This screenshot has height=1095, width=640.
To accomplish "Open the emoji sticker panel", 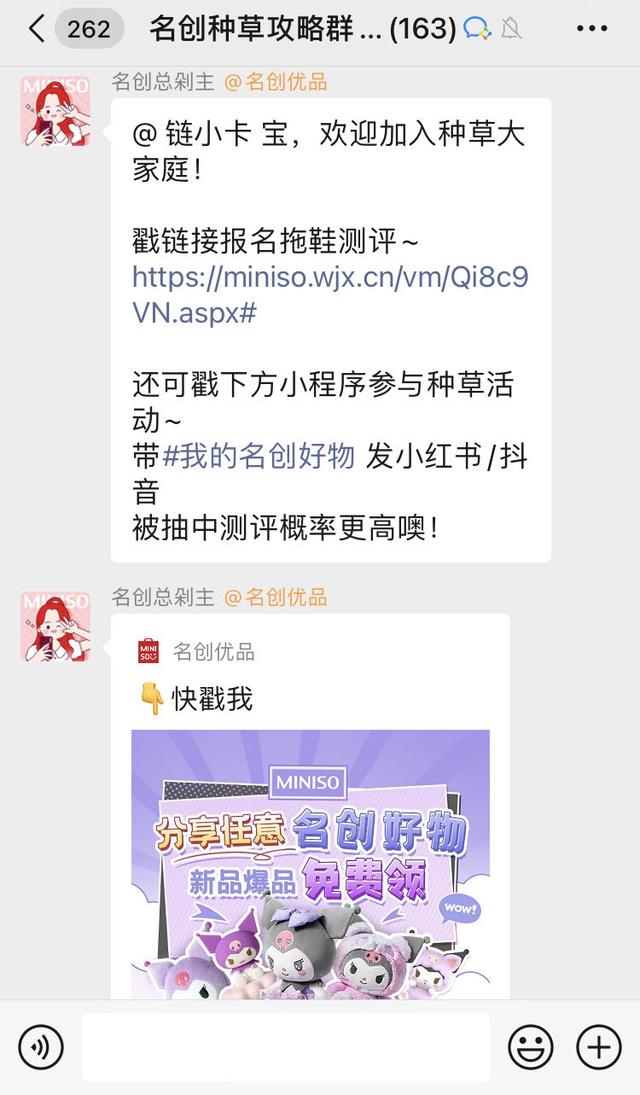I will pos(530,1047).
